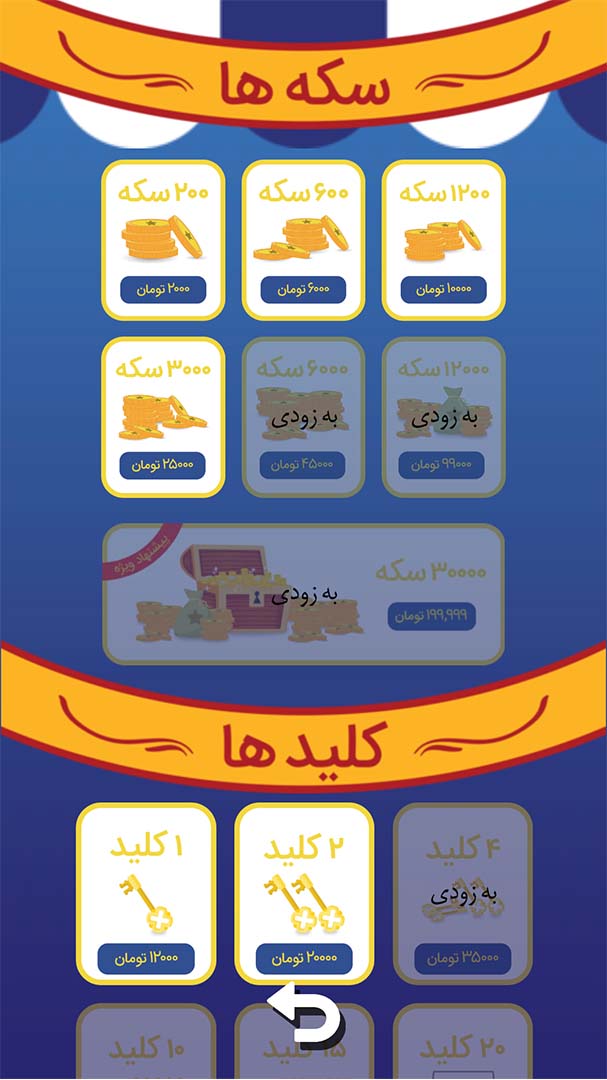Purchase the 1200 سکه pack
Screen dimensions: 607x1080
coord(444,240)
